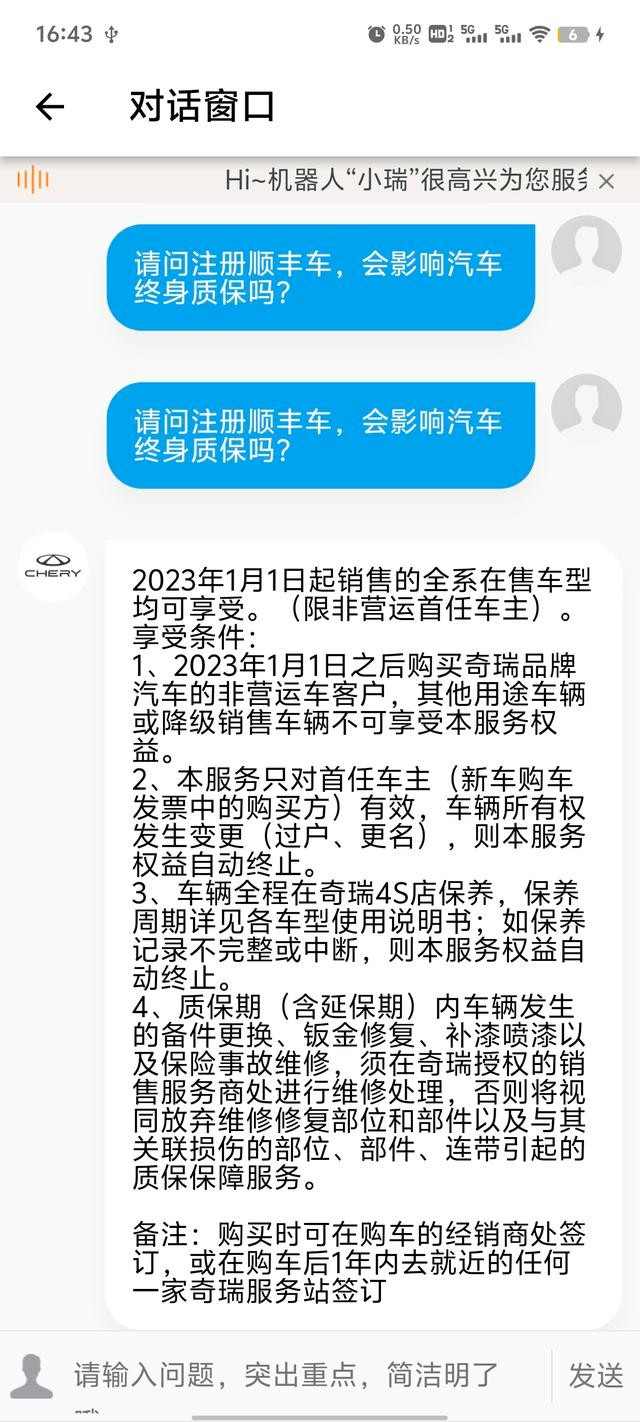Dismiss the 小瑞 robot greeting banner
640x1422 pixels.
pyautogui.click(x=606, y=181)
